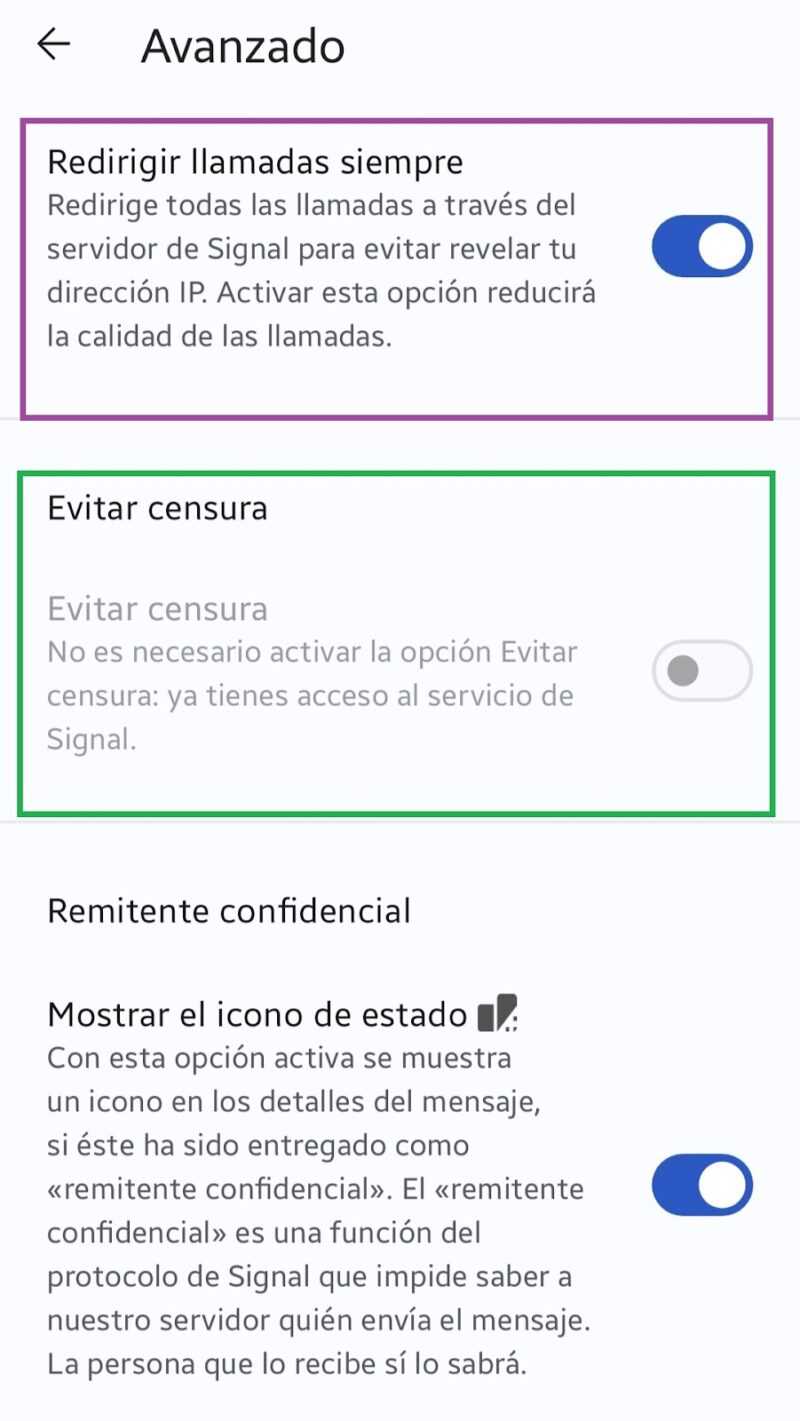This screenshot has width=800, height=1421.
Task: Turn off 'Mostrar el icono de estado'
Action: click(x=701, y=1185)
